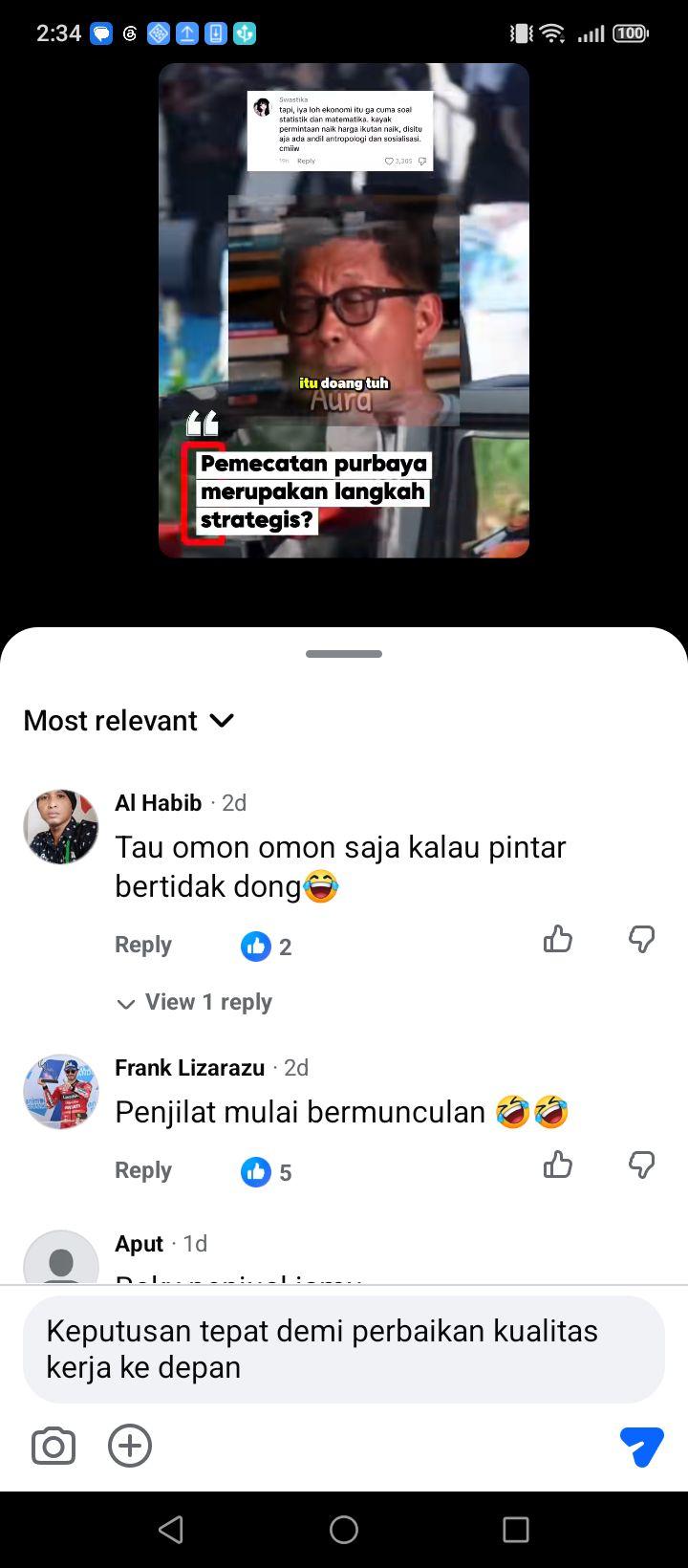Open the plus attachment options

pos(130,1446)
